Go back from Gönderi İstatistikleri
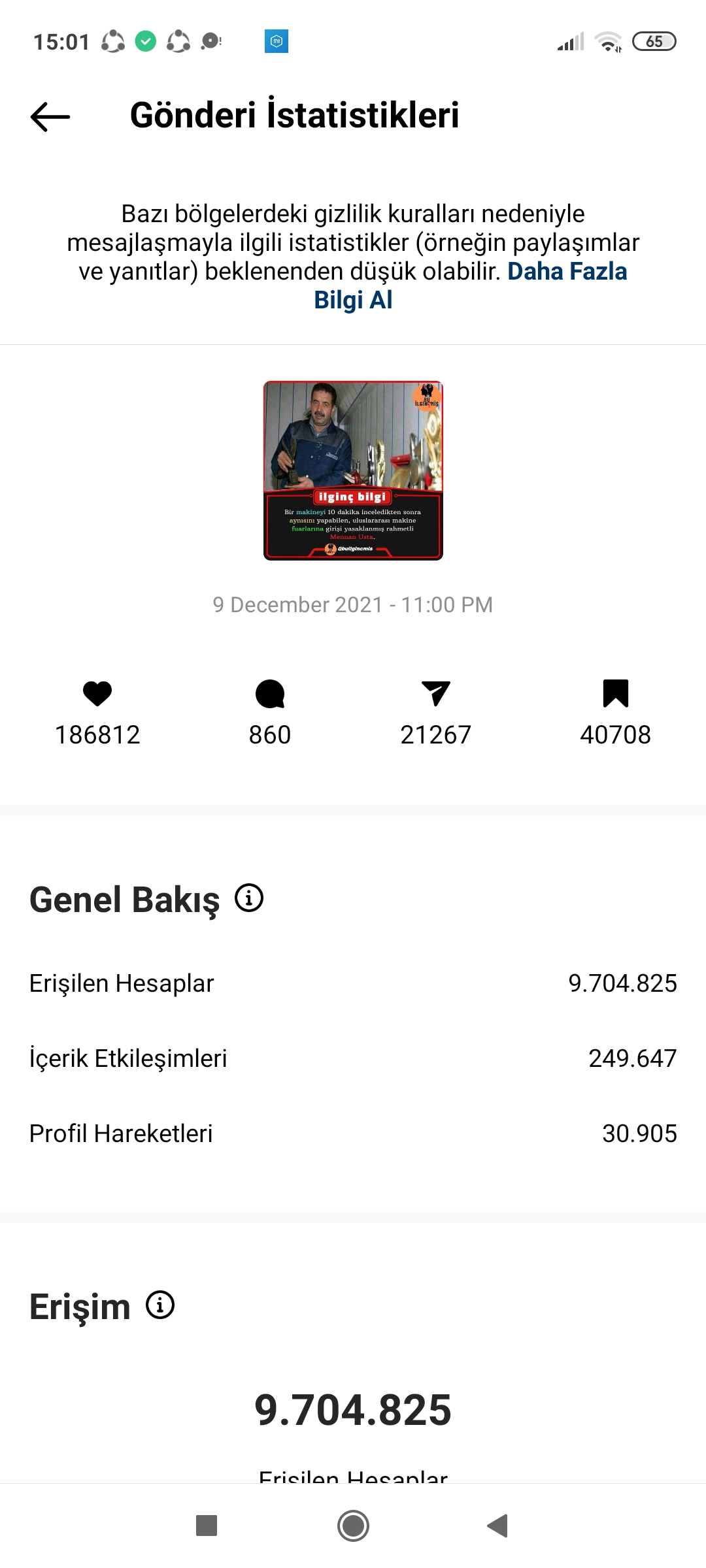706x1568 pixels. 50,117
